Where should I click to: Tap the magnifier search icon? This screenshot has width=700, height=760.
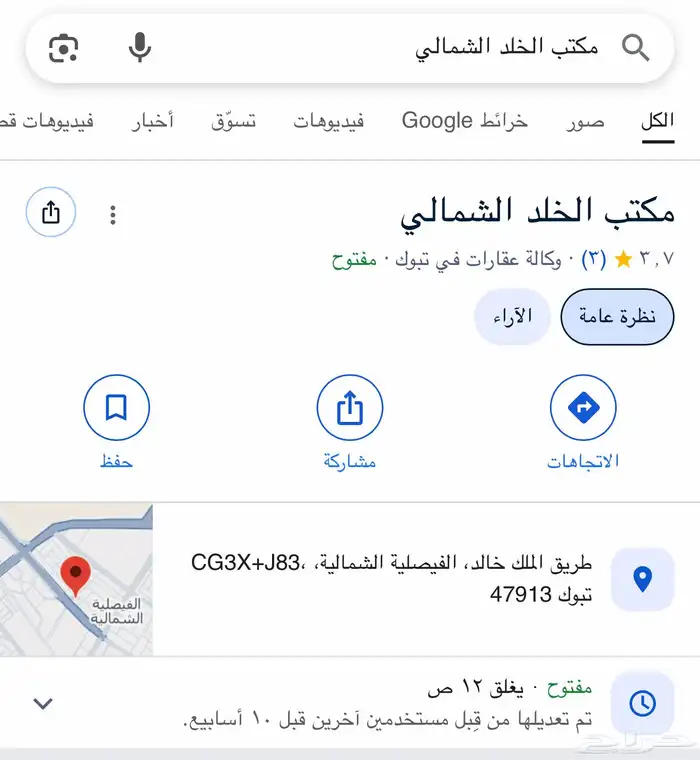pyautogui.click(x=635, y=47)
